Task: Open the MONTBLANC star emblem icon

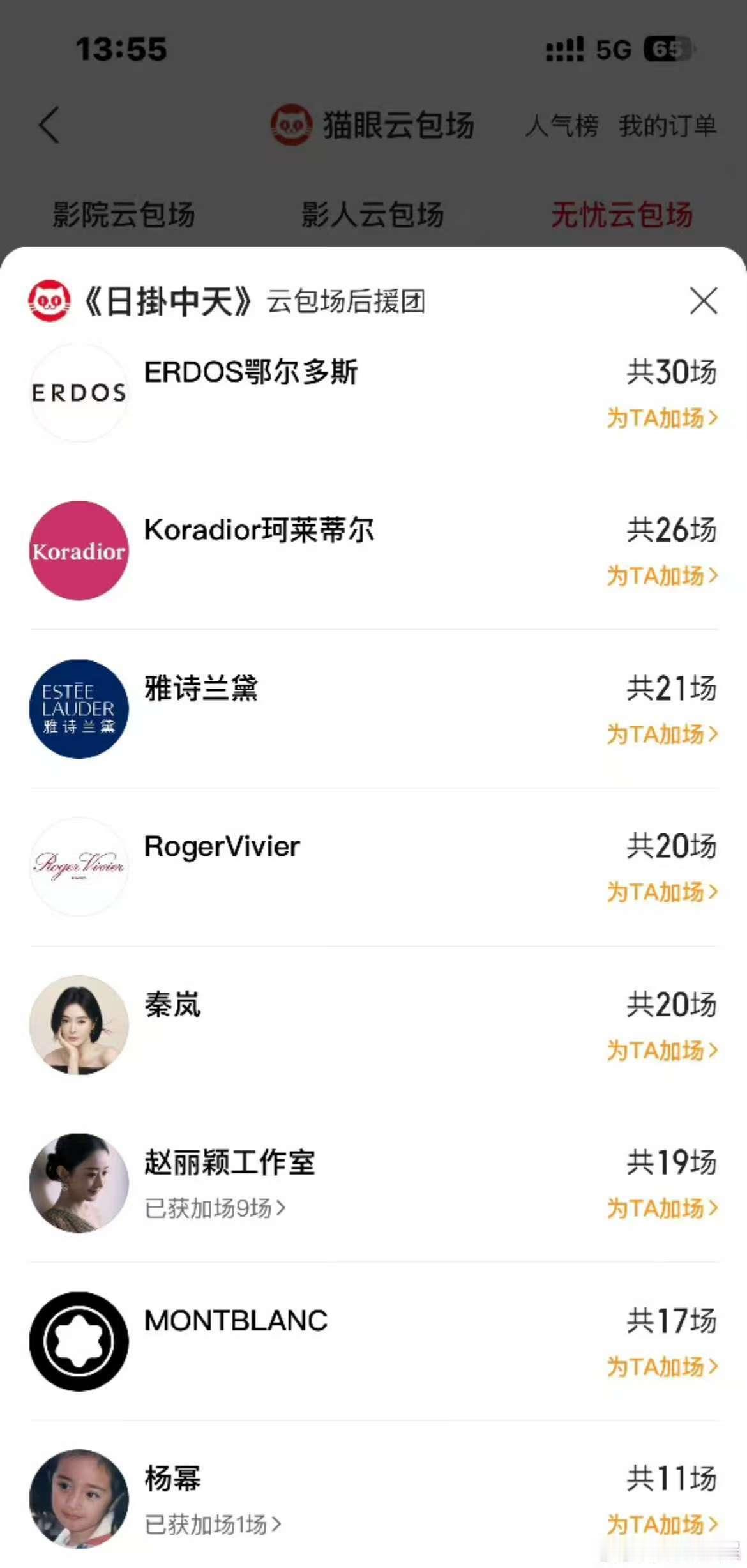Action: click(x=78, y=1341)
